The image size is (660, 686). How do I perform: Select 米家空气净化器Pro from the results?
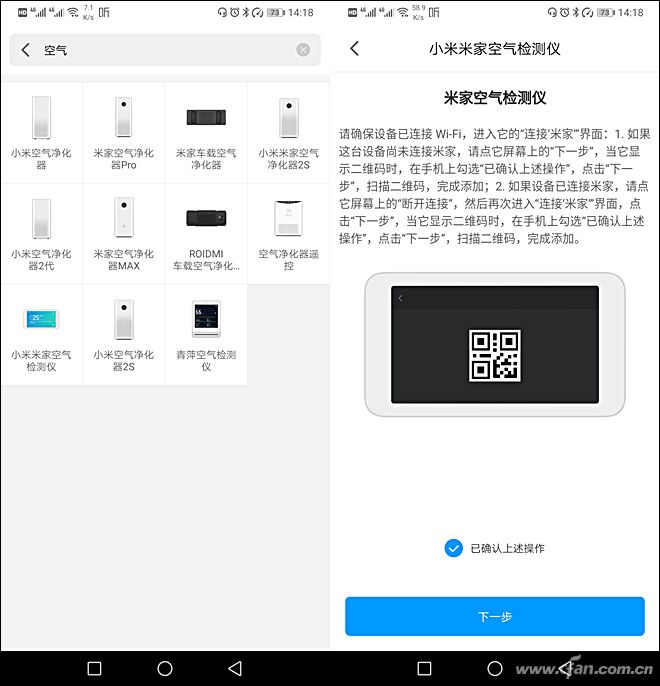pos(123,132)
